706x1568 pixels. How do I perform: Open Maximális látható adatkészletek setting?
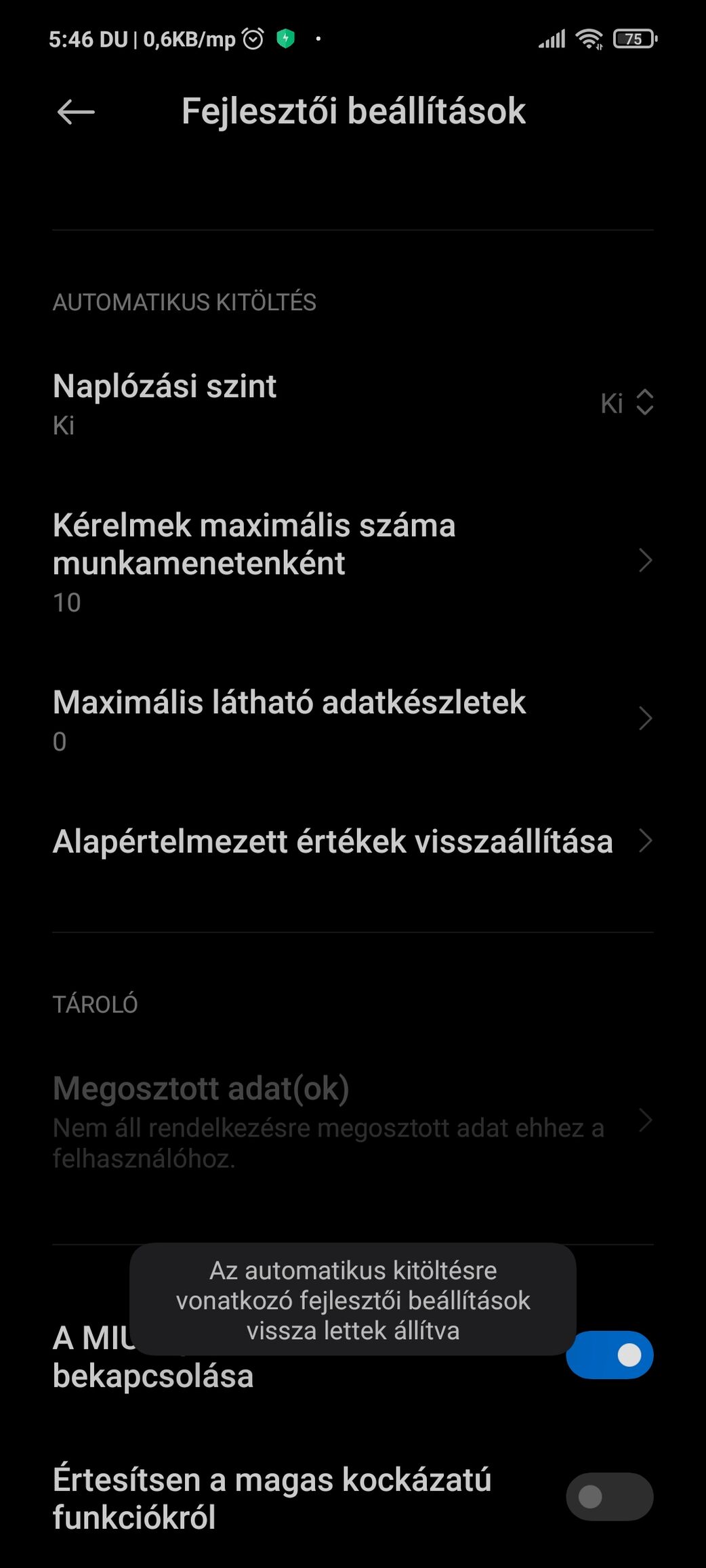353,719
